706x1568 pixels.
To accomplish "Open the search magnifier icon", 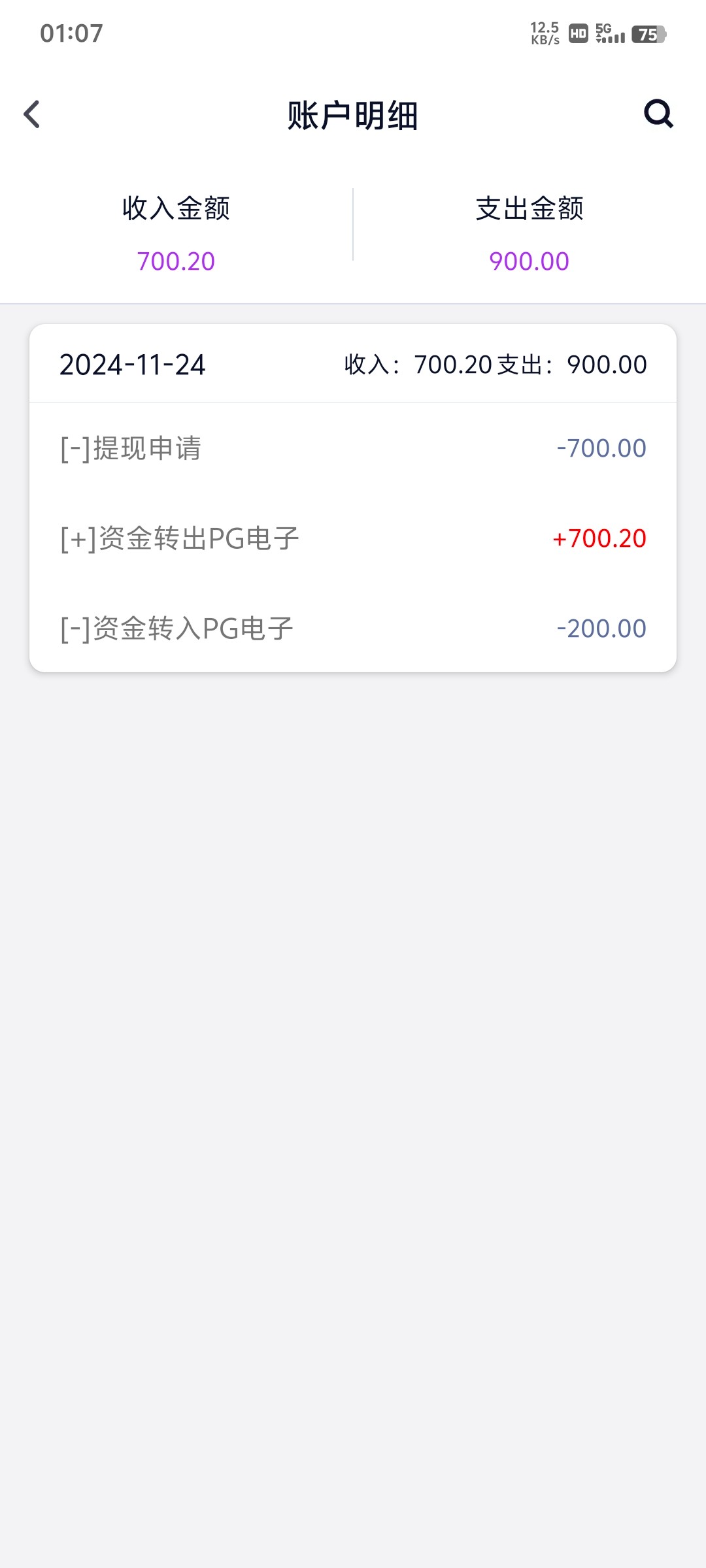I will (658, 114).
